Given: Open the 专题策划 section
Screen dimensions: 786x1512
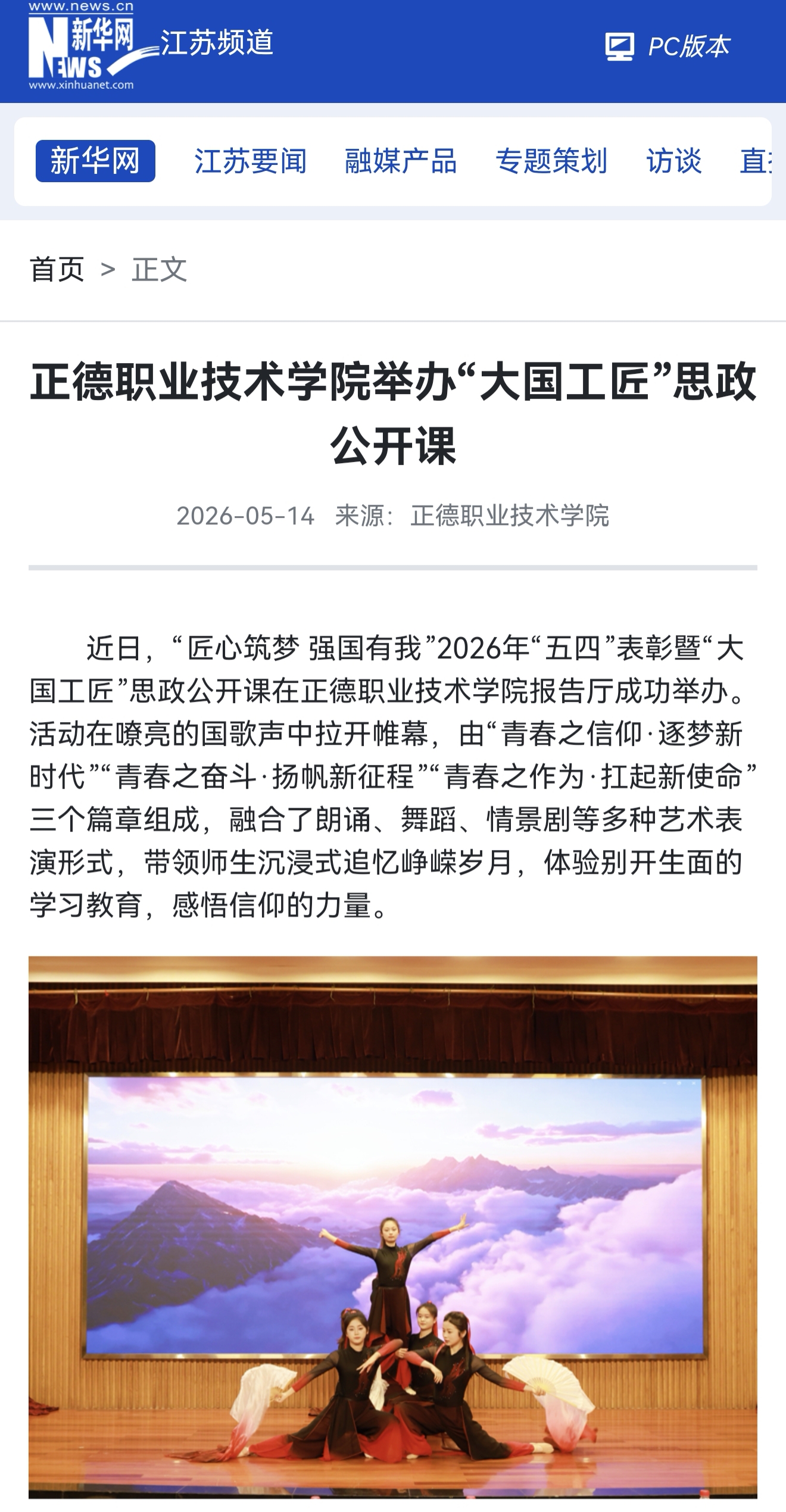Looking at the screenshot, I should (x=551, y=161).
